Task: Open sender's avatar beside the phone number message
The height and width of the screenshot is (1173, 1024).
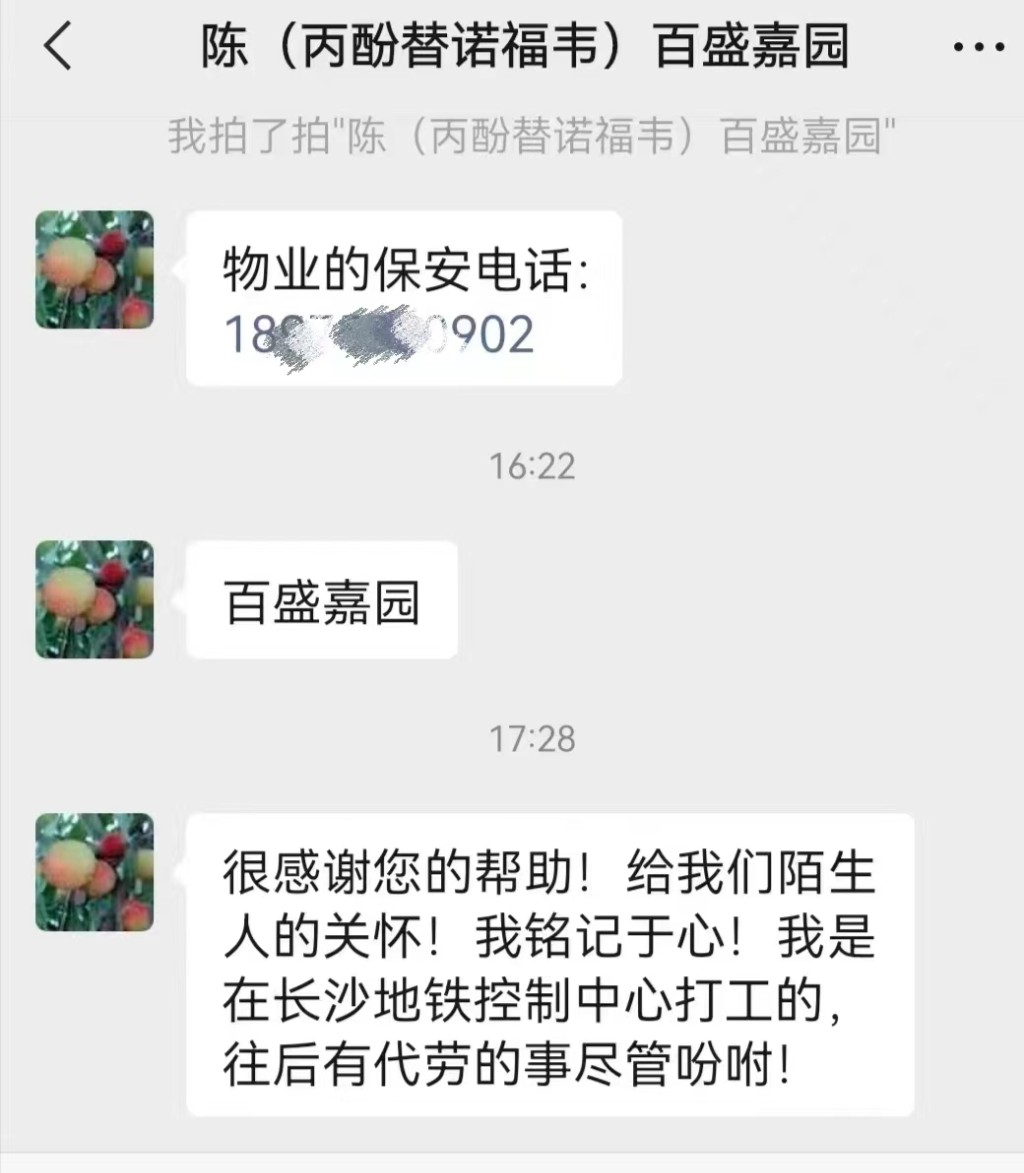Action: pos(94,270)
